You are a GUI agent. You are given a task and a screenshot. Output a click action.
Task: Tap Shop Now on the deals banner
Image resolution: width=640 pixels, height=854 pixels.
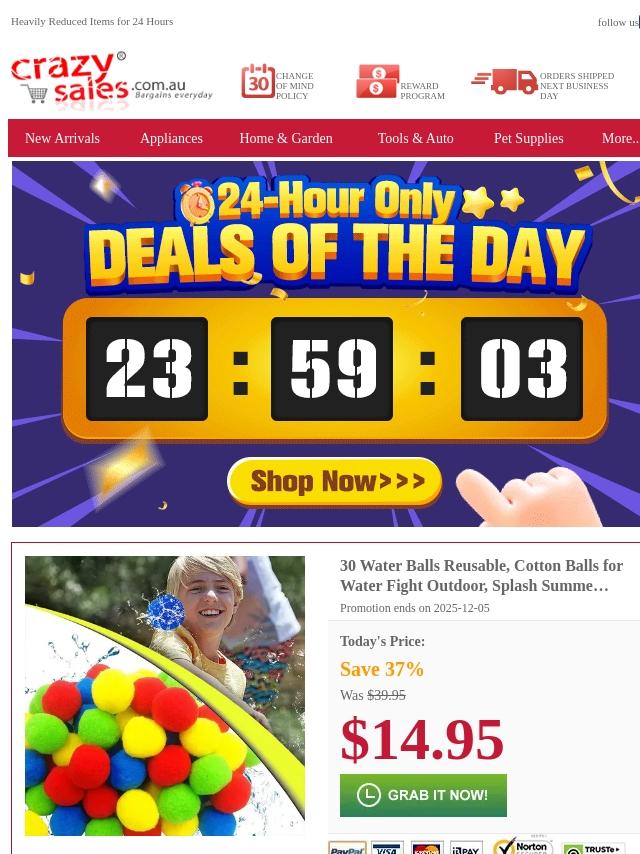(x=334, y=481)
